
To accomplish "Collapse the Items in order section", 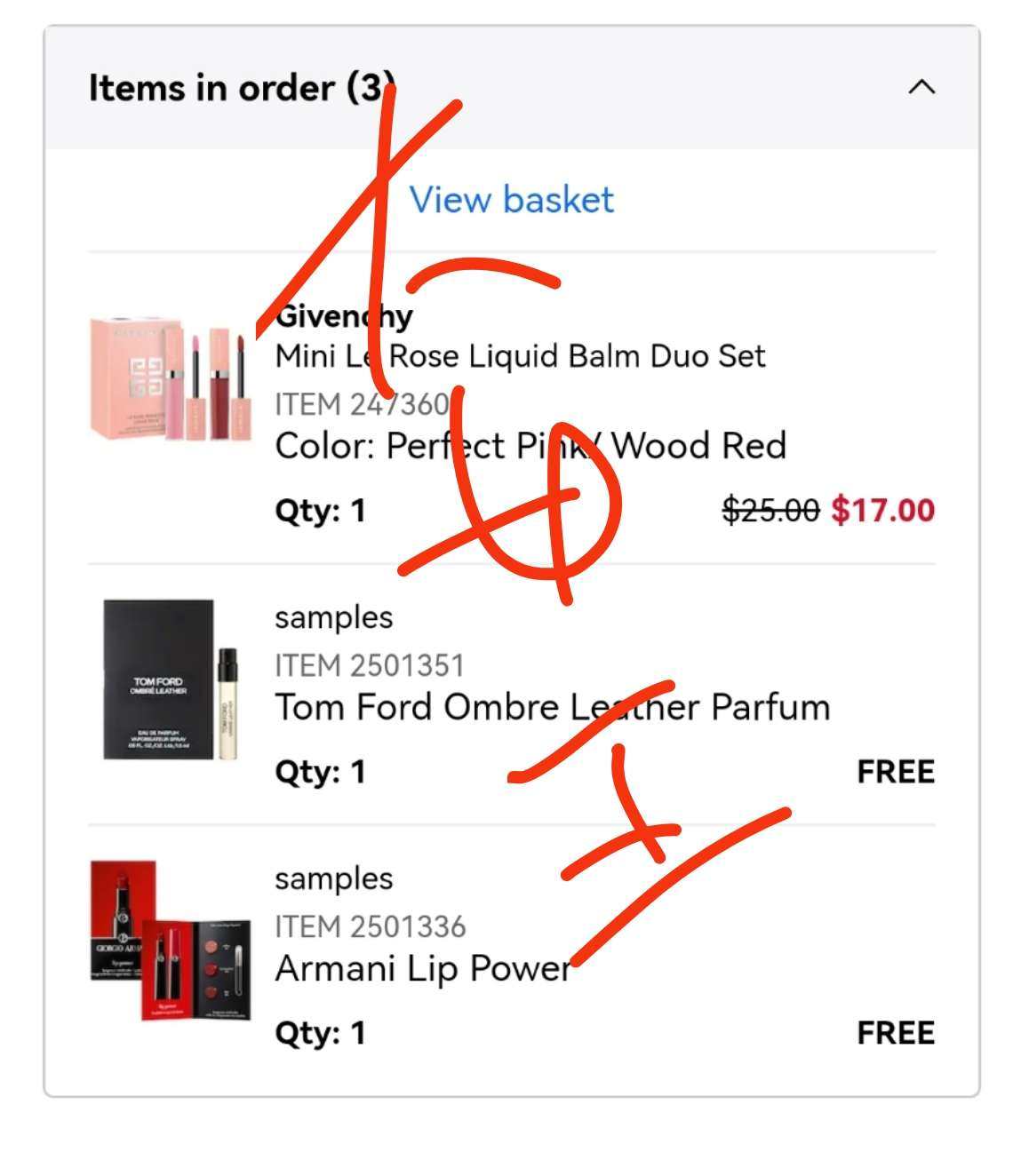I will coord(921,87).
